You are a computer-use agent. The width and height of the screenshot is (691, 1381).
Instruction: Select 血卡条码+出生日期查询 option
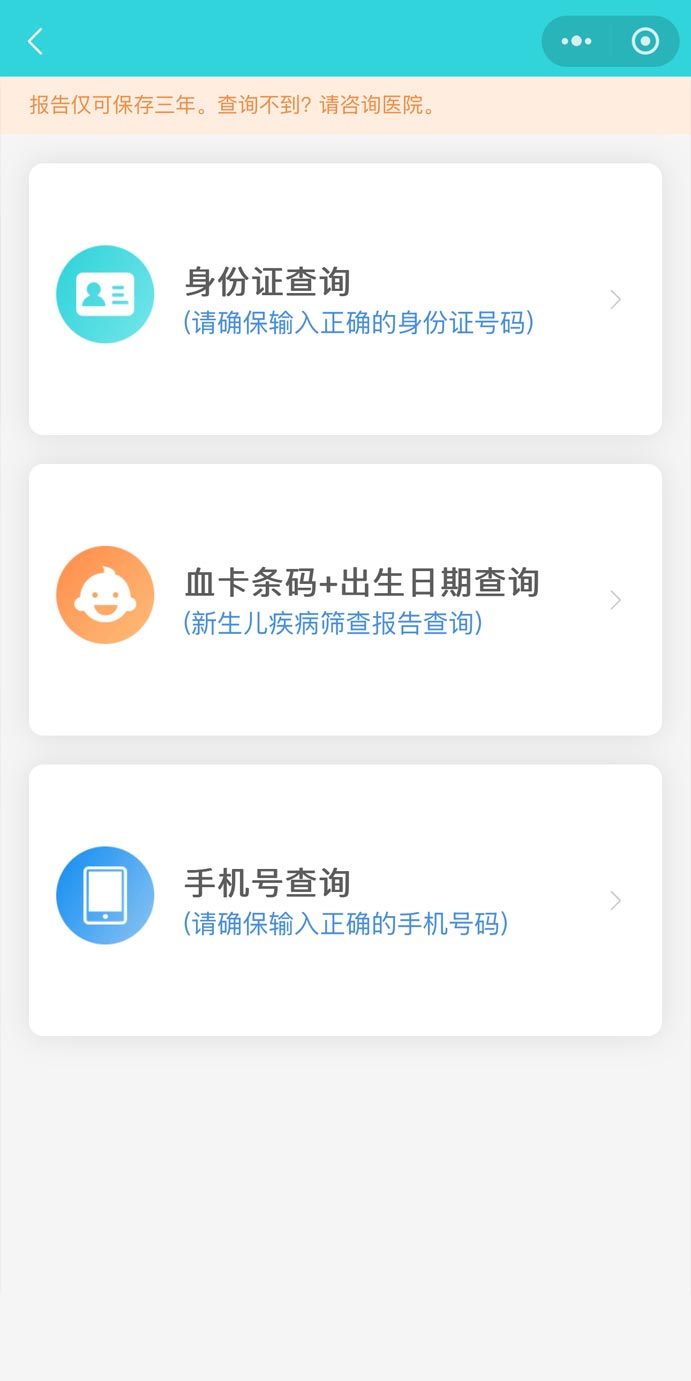pyautogui.click(x=345, y=599)
